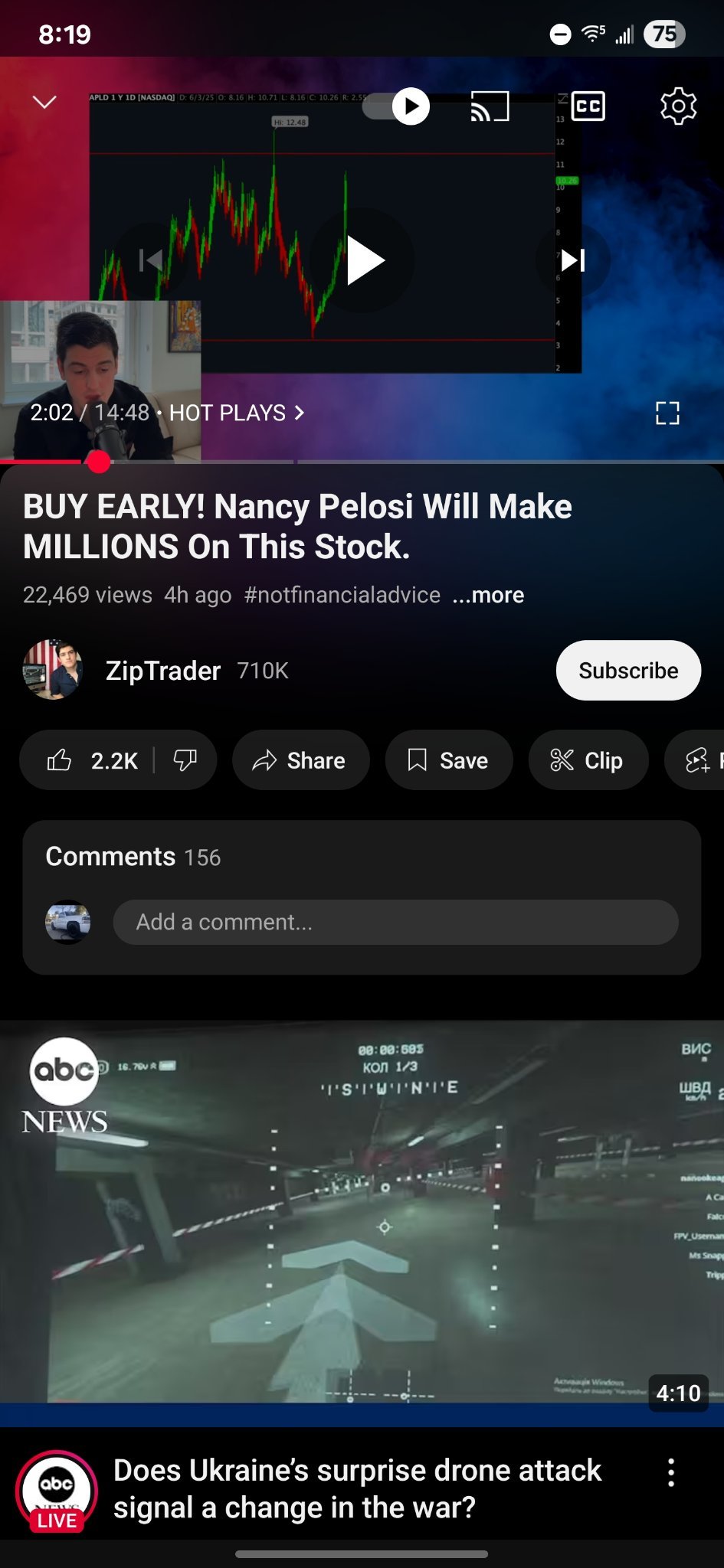This screenshot has height=1568, width=724.
Task: Save the video to a playlist
Action: click(449, 760)
